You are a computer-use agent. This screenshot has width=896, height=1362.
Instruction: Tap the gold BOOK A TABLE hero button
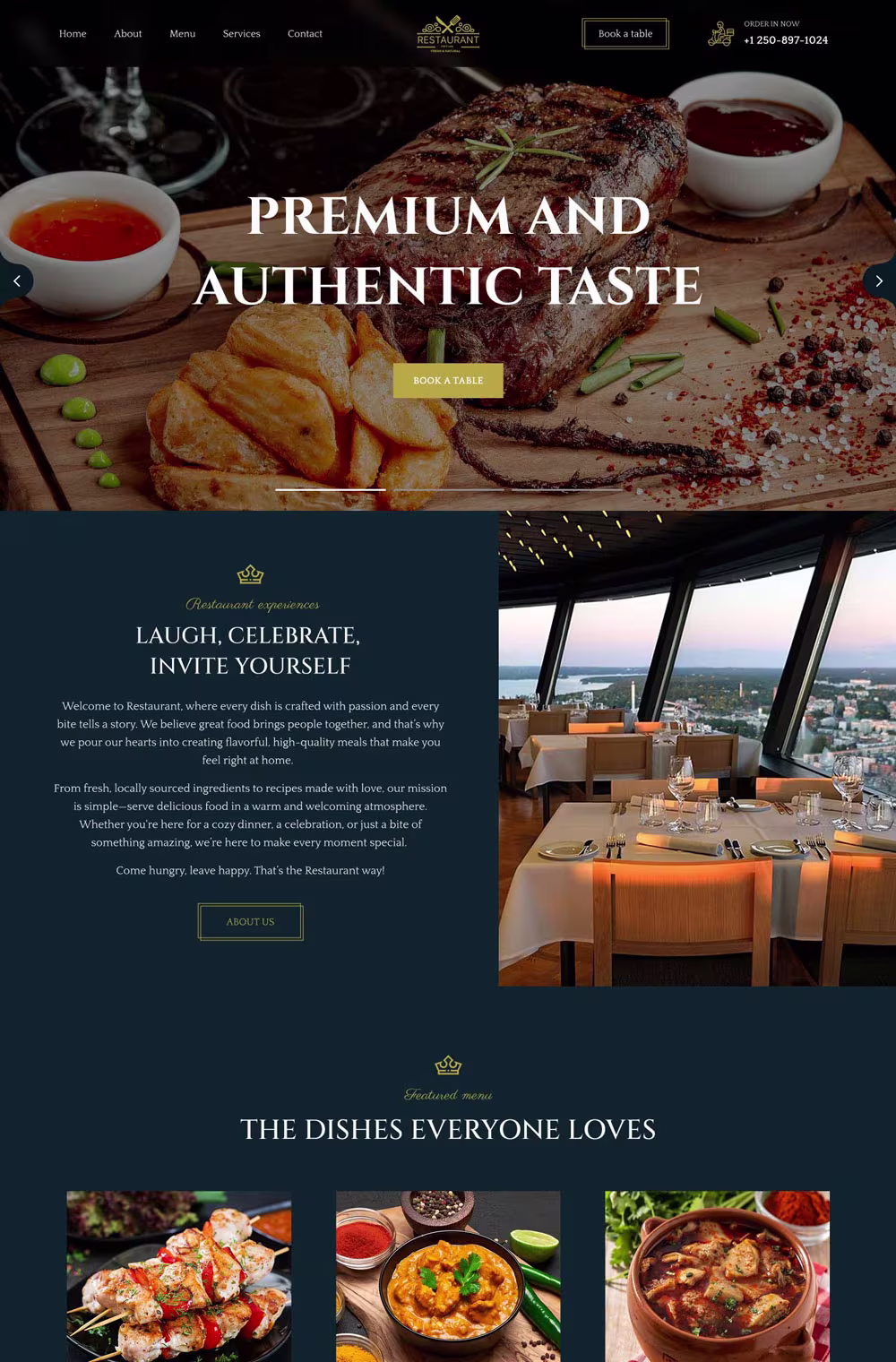coord(448,381)
